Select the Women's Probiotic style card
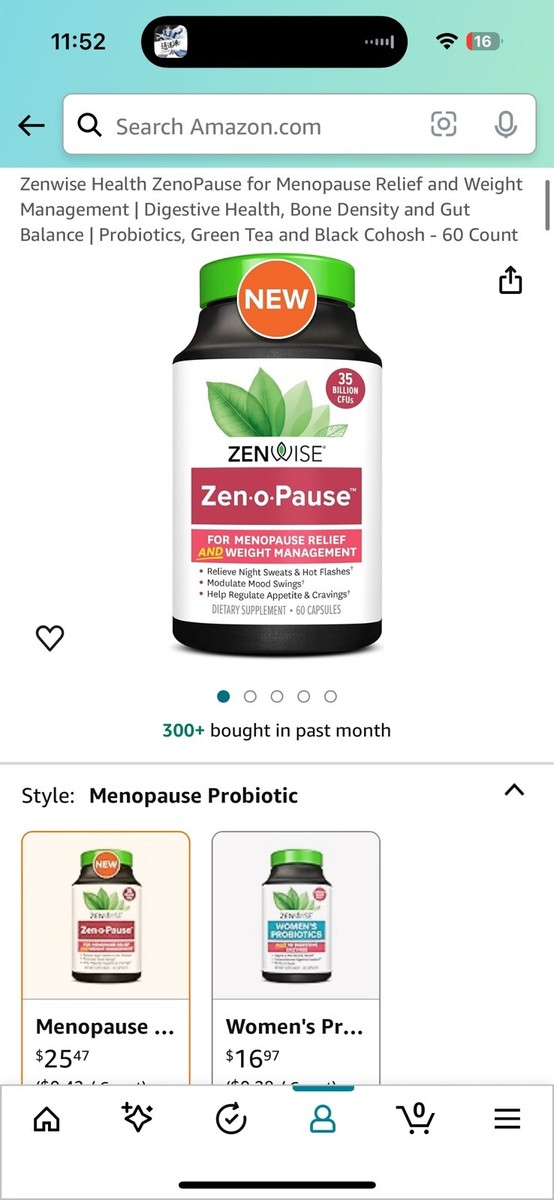The width and height of the screenshot is (554, 1200). (296, 957)
